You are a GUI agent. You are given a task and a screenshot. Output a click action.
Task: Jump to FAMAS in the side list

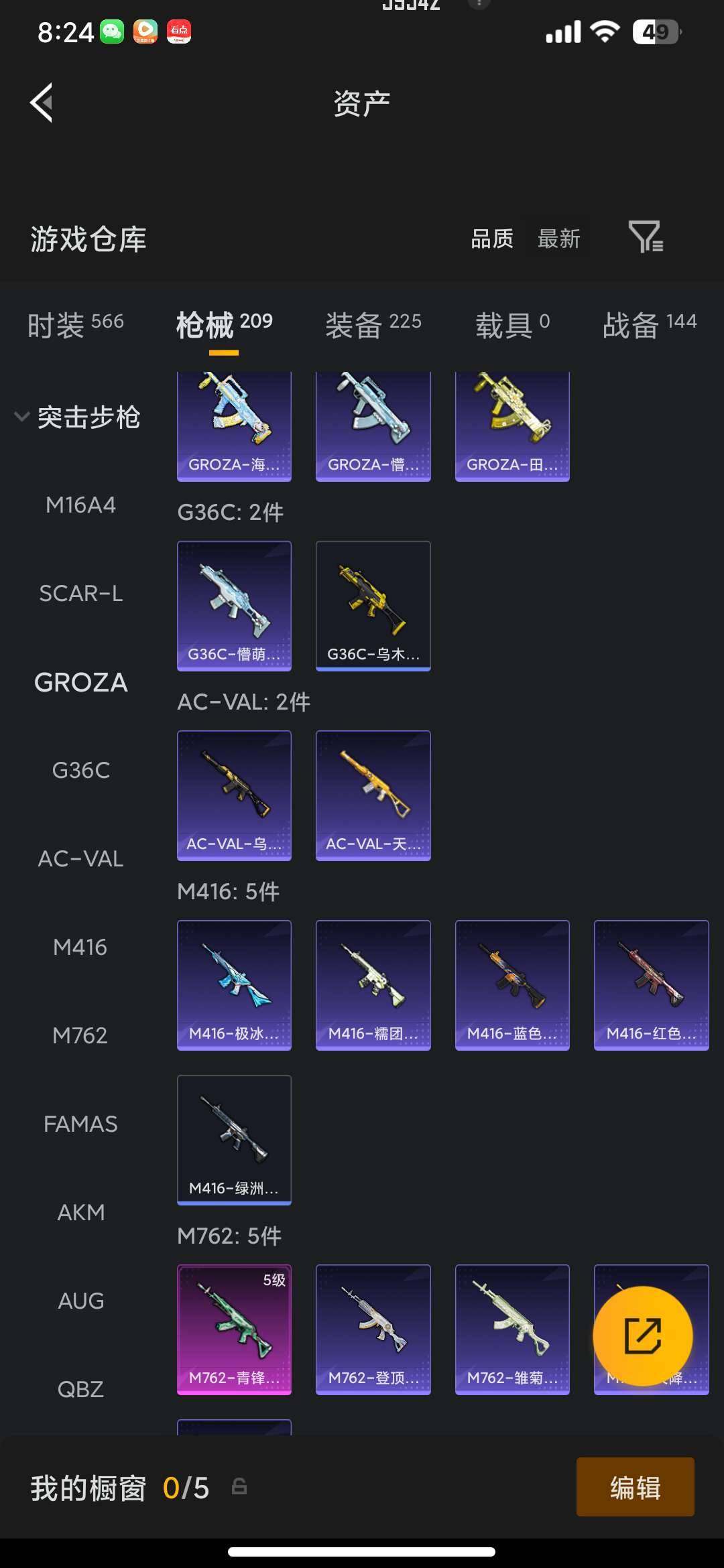[x=80, y=1124]
